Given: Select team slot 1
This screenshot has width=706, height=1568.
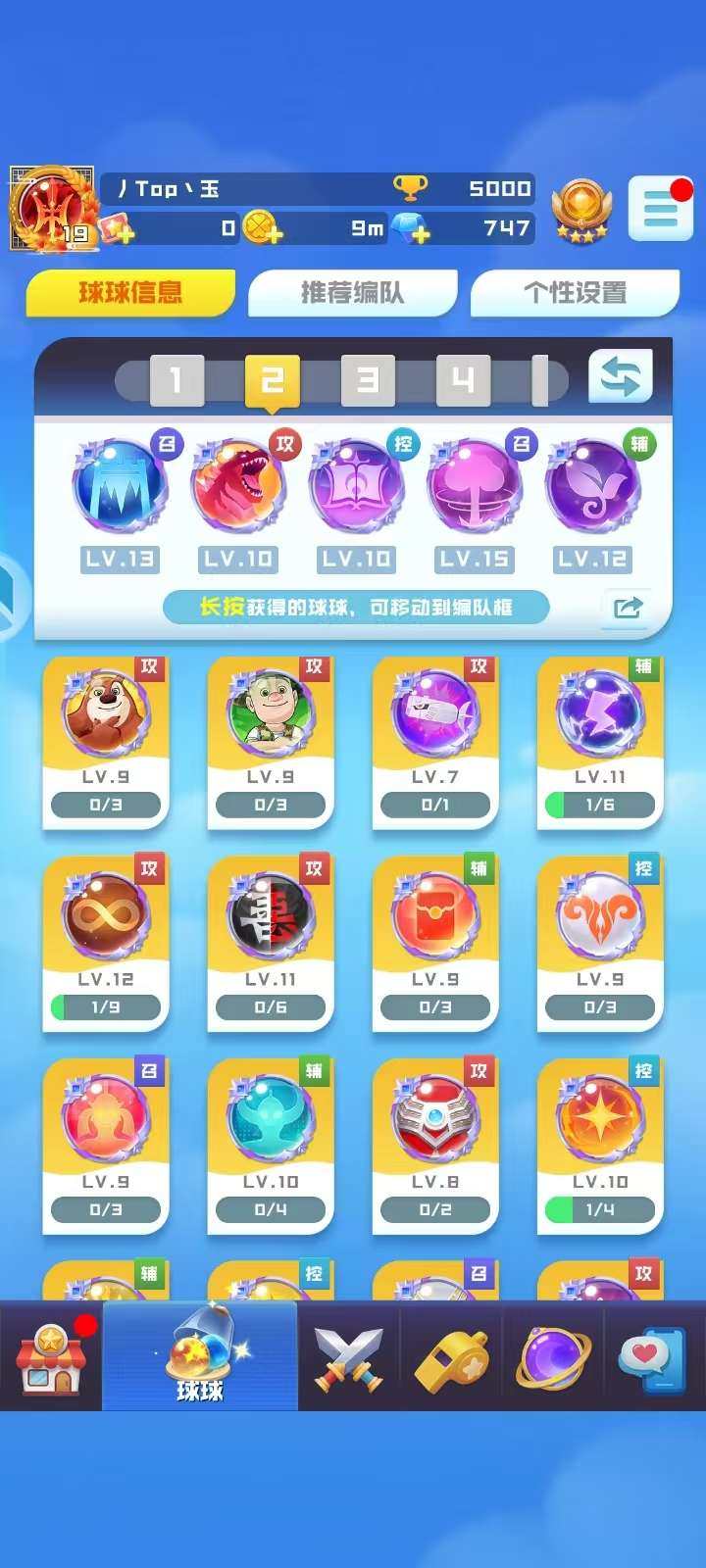Looking at the screenshot, I should pos(176,380).
